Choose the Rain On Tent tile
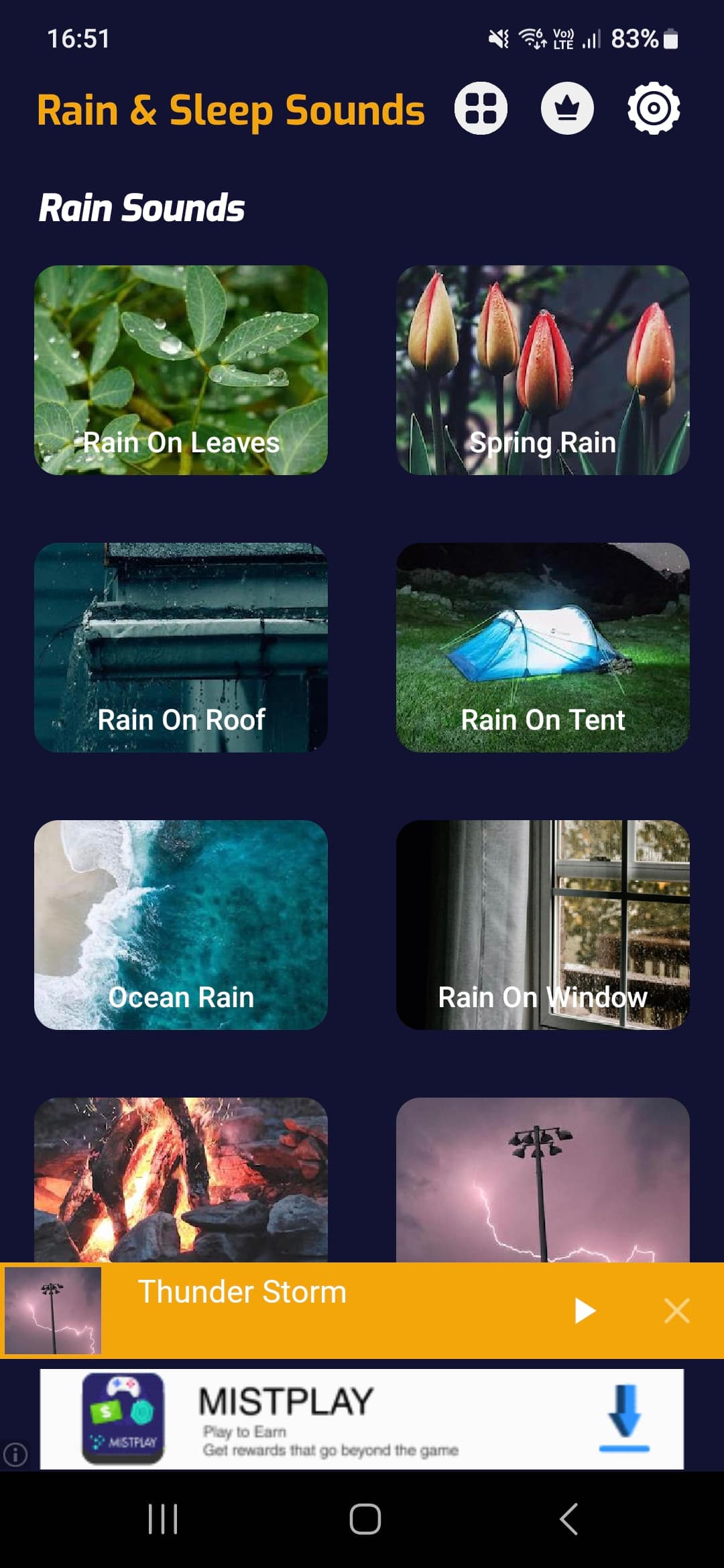Viewport: 724px width, 1568px height. [543, 647]
